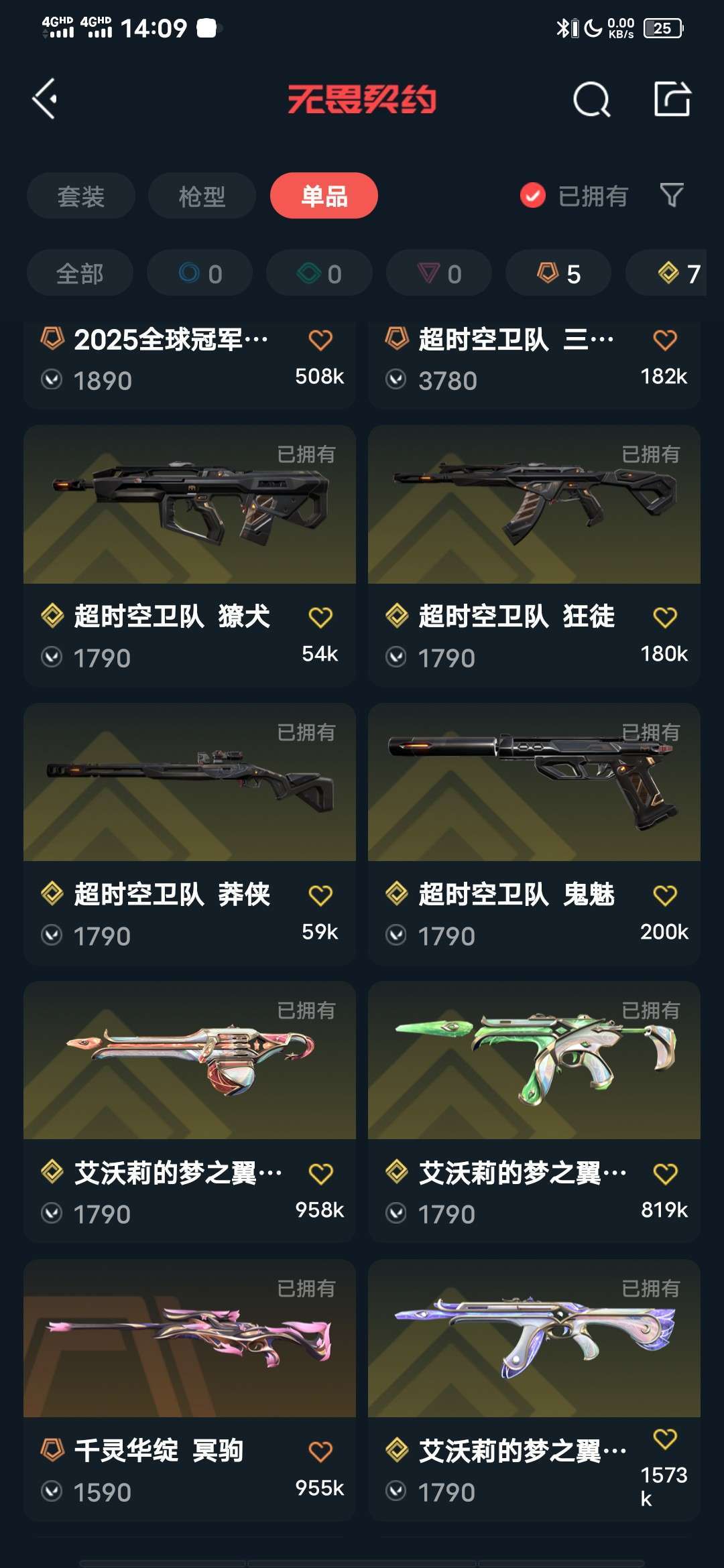Favorite the 超时空卫队 鬼魅 skin

click(664, 894)
